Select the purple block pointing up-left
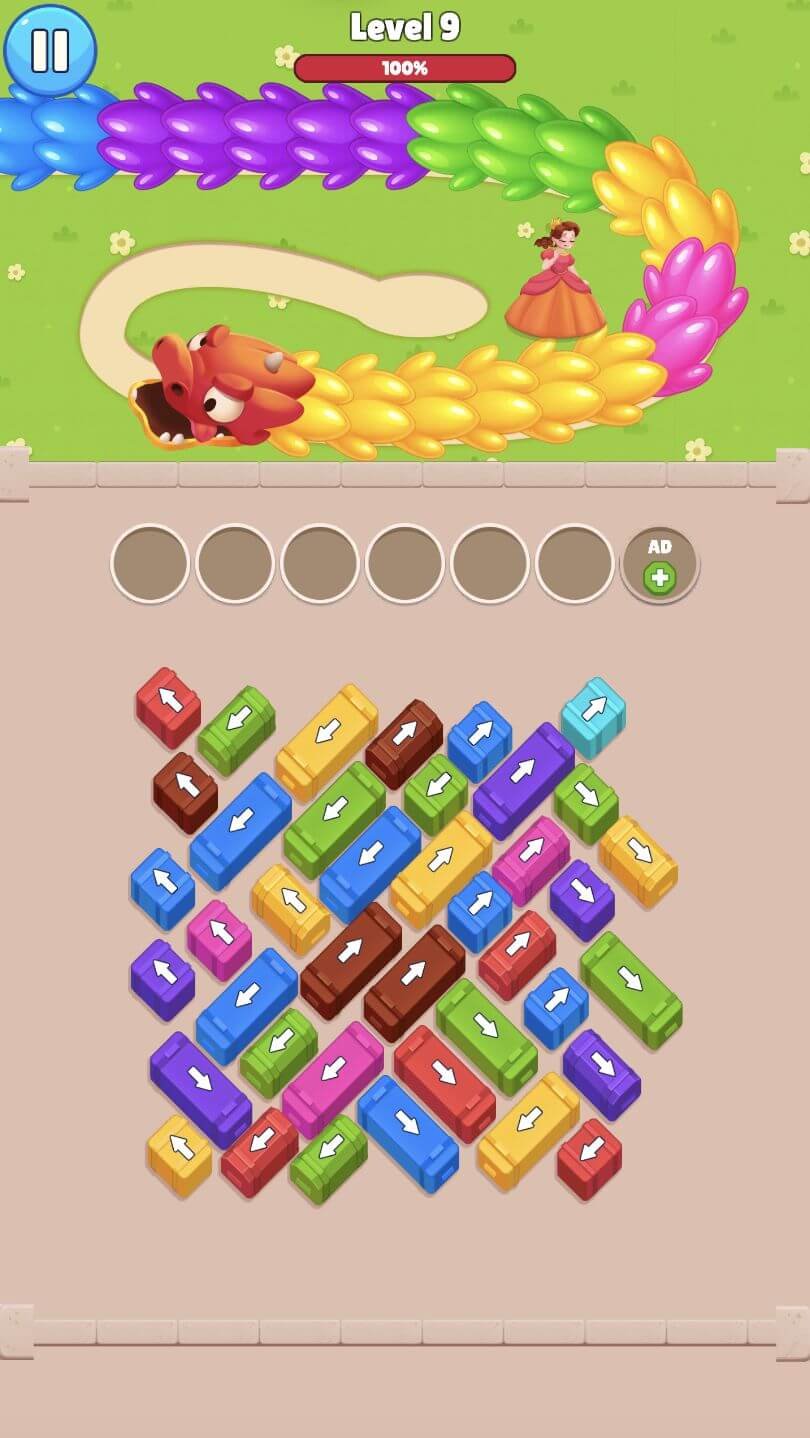This screenshot has width=810, height=1438. pyautogui.click(x=162, y=976)
